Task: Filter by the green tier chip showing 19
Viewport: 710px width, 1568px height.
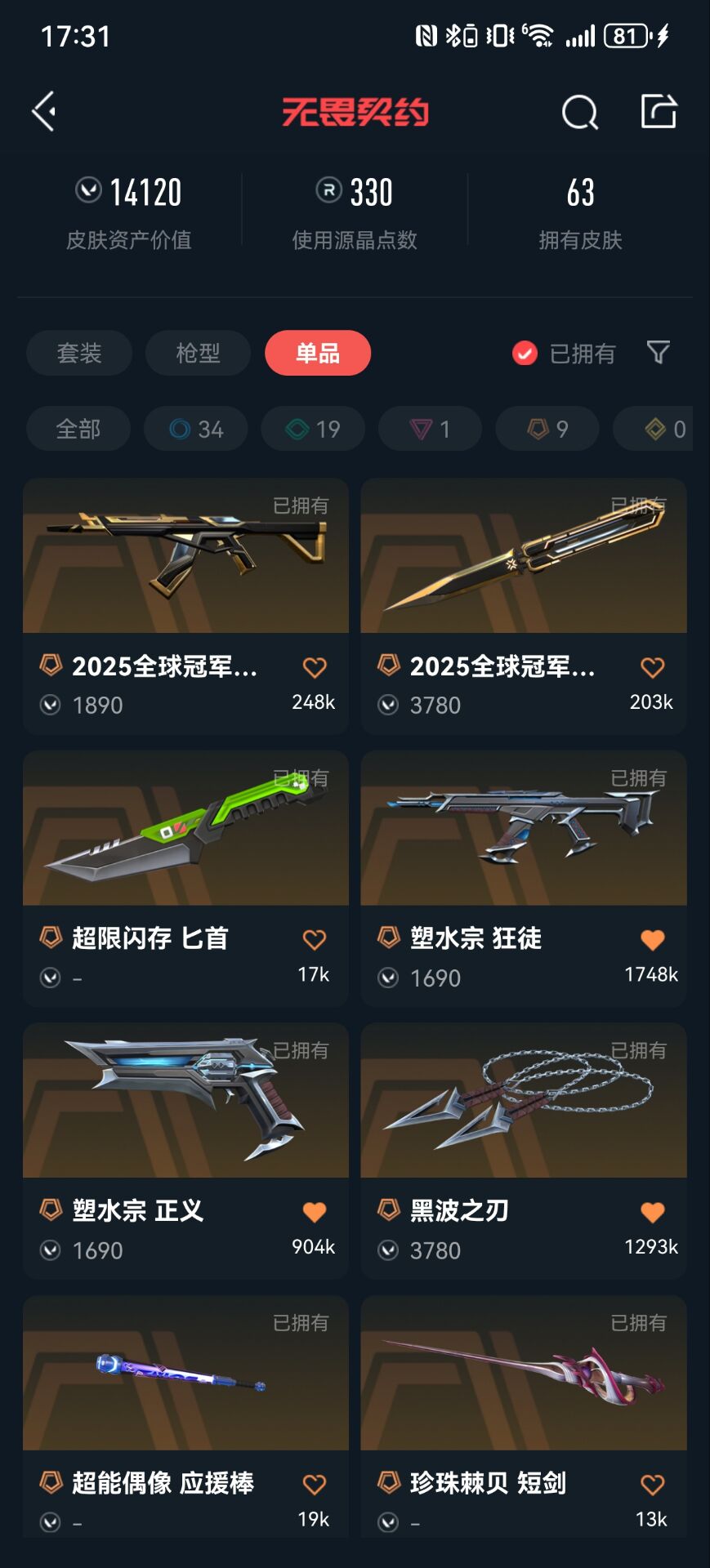Action: tap(313, 429)
